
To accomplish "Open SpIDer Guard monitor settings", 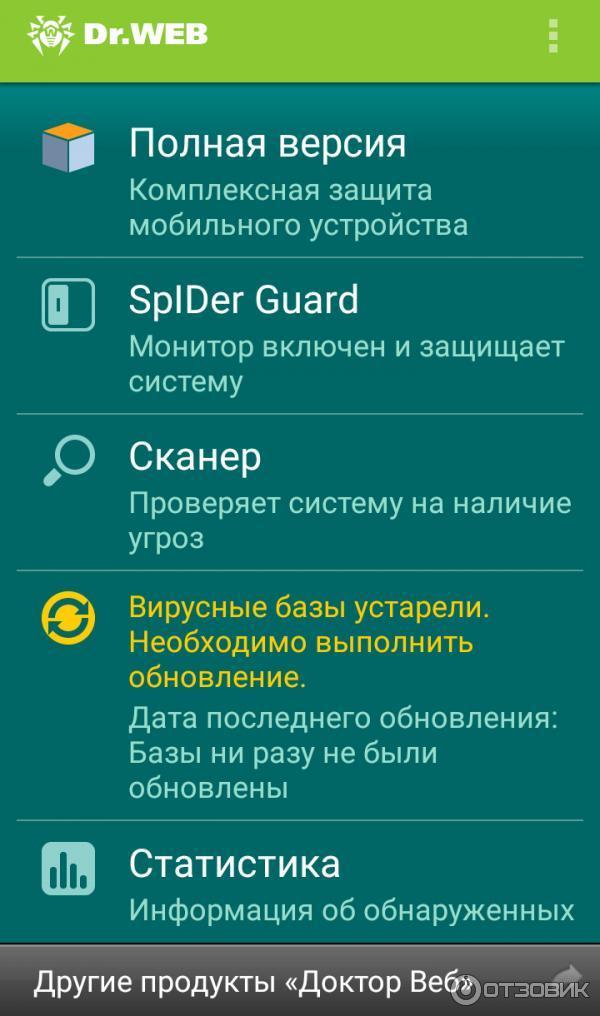I will (x=300, y=335).
